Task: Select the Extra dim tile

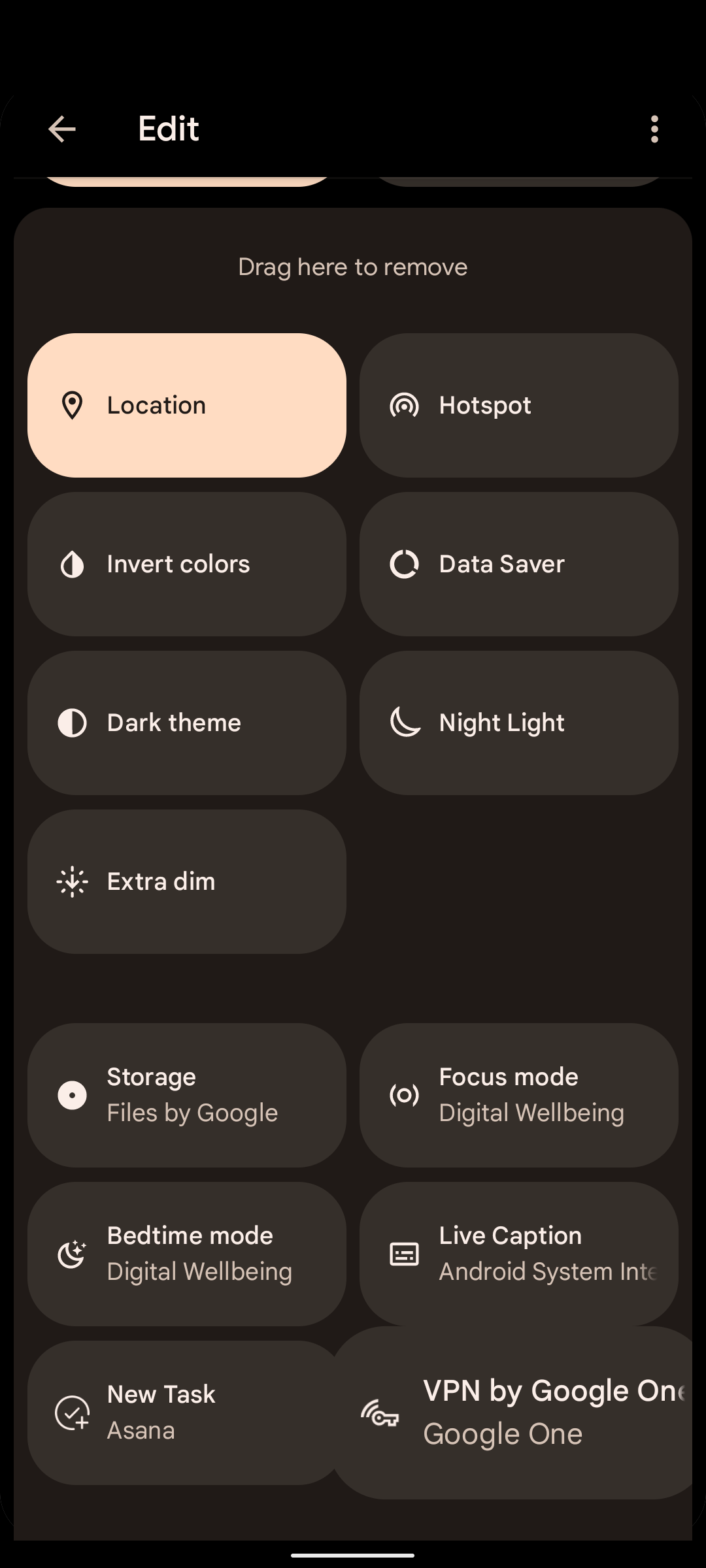Action: coord(187,881)
